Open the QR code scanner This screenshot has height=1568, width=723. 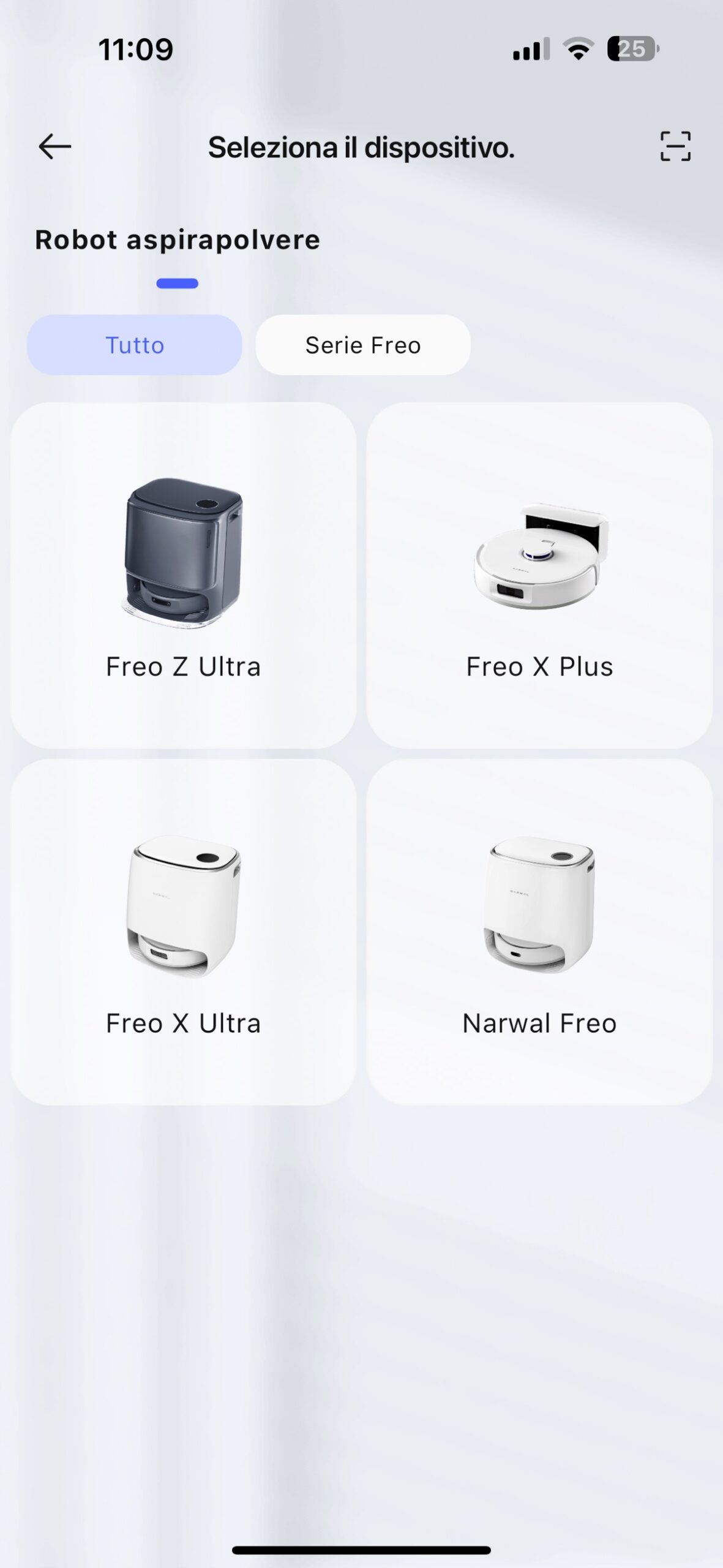coord(675,147)
